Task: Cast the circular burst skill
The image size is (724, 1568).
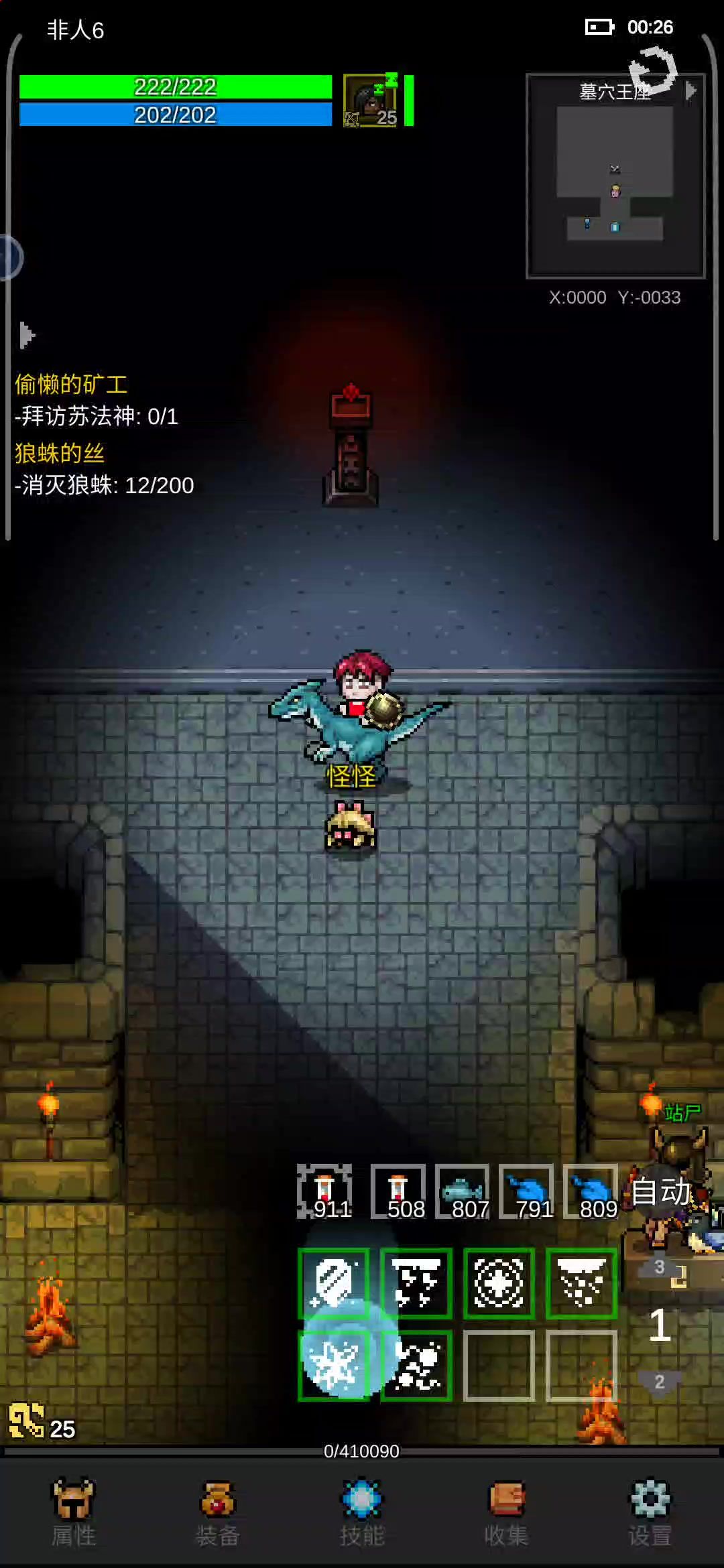Action: point(499,1283)
